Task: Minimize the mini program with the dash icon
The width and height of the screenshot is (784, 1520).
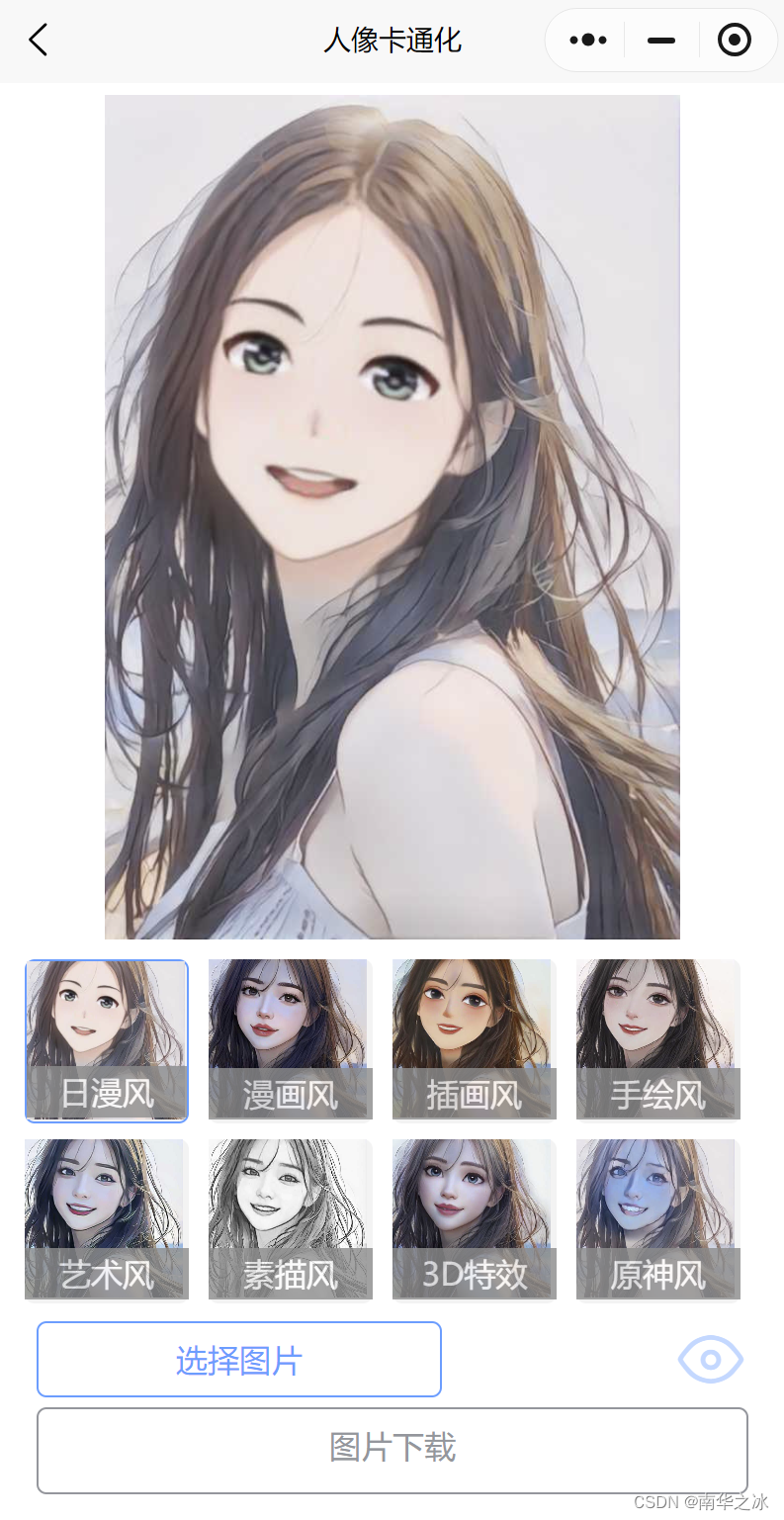Action: (x=660, y=41)
